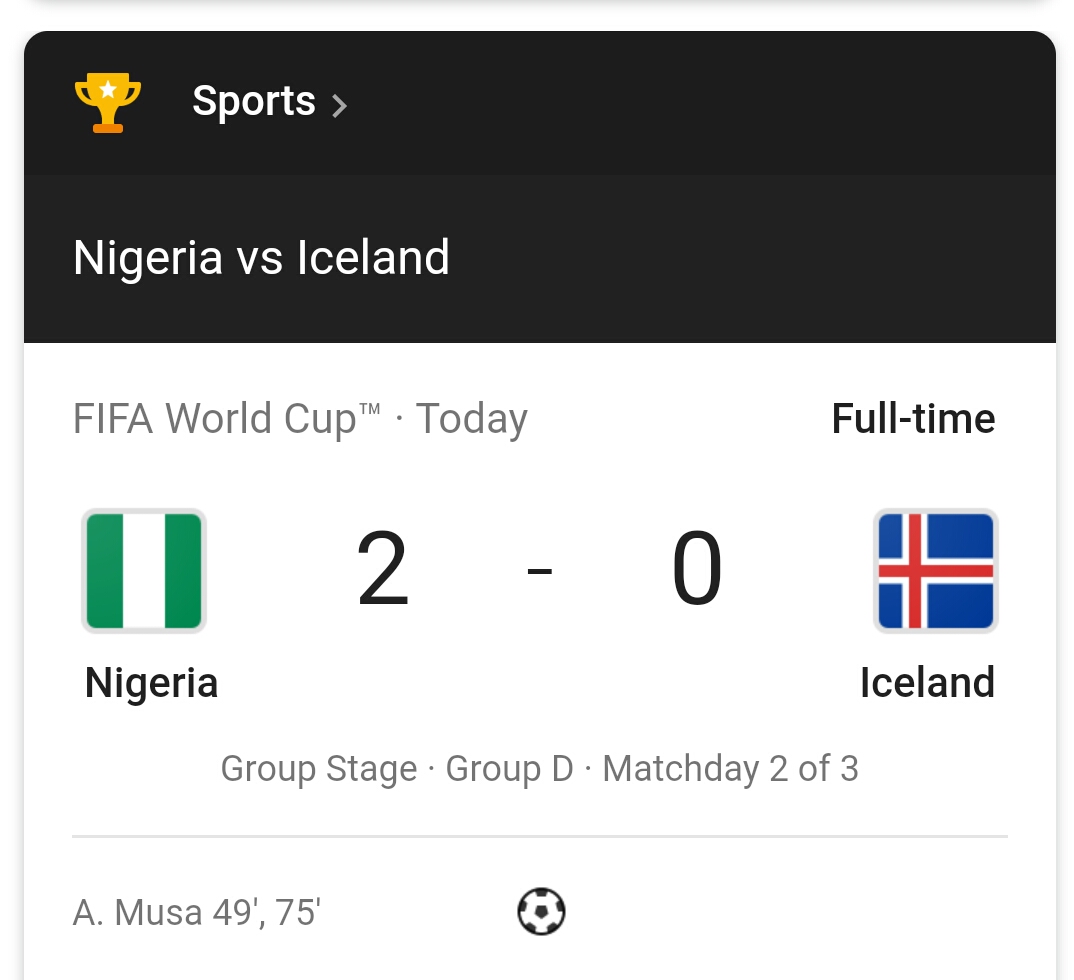Open the Sports section link
Screen dimensions: 1074x980
pyautogui.click(x=255, y=102)
